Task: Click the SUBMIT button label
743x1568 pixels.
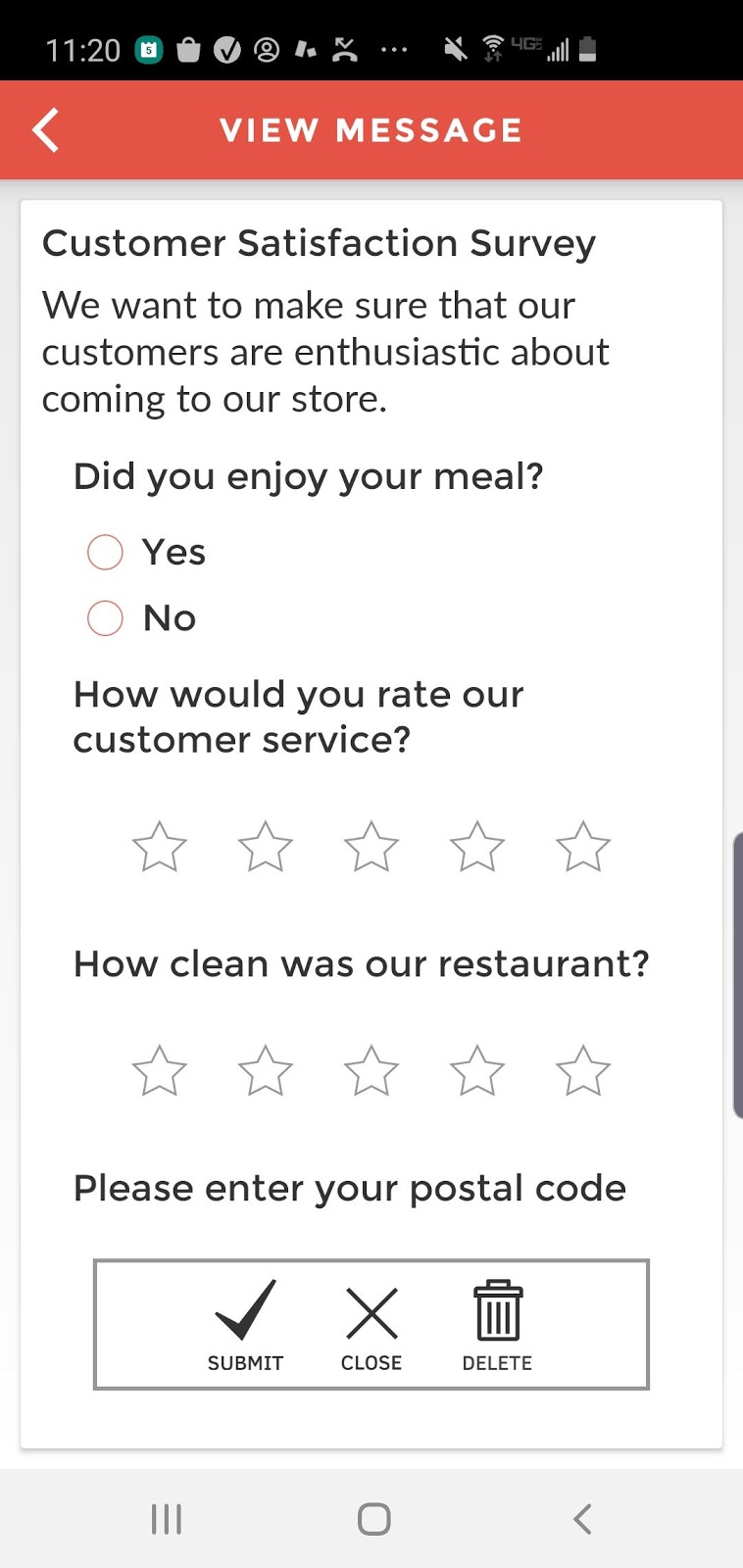Action: 244,1362
